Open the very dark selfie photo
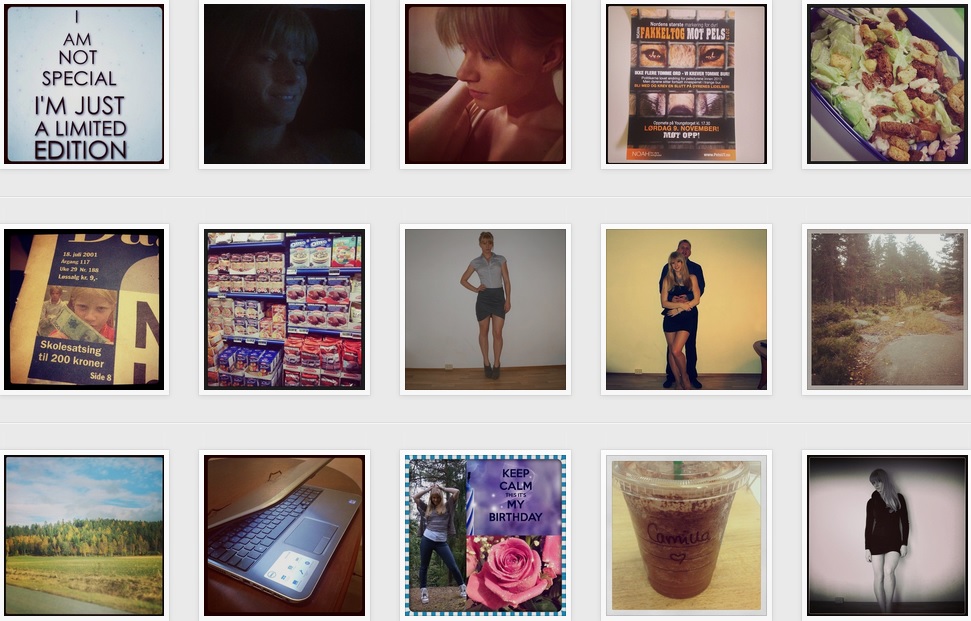The width and height of the screenshot is (971, 621). (284, 84)
